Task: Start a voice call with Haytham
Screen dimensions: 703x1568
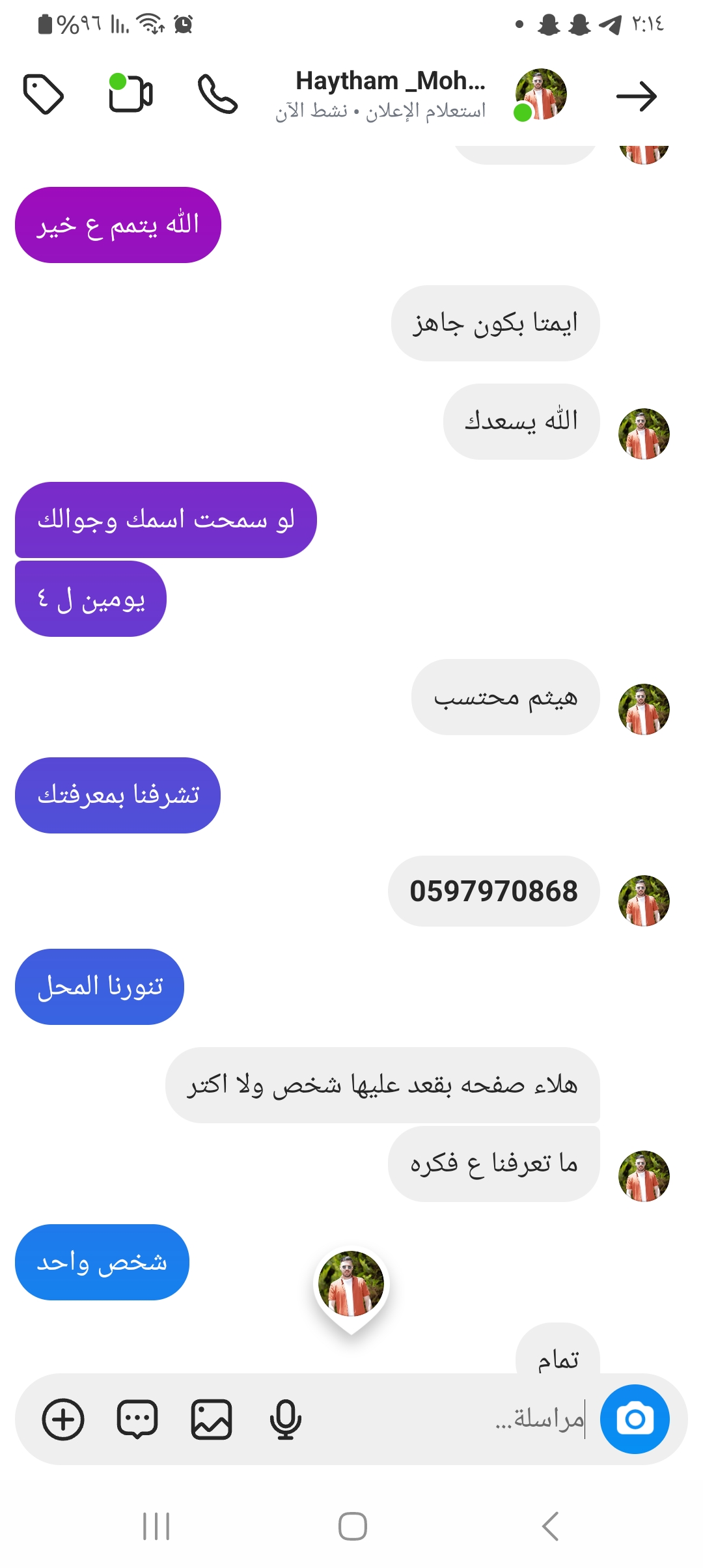Action: [217, 94]
